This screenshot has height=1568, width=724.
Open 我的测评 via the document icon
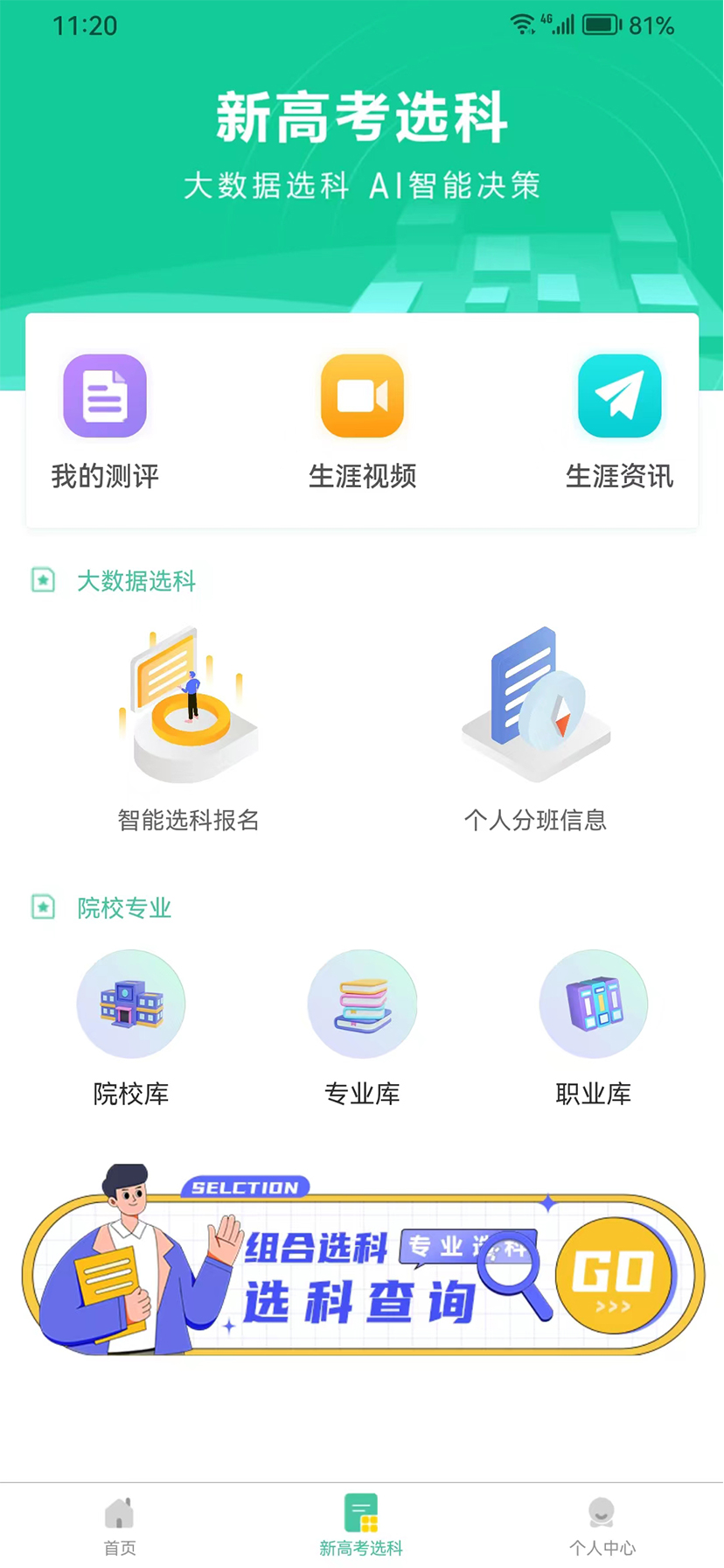[104, 395]
